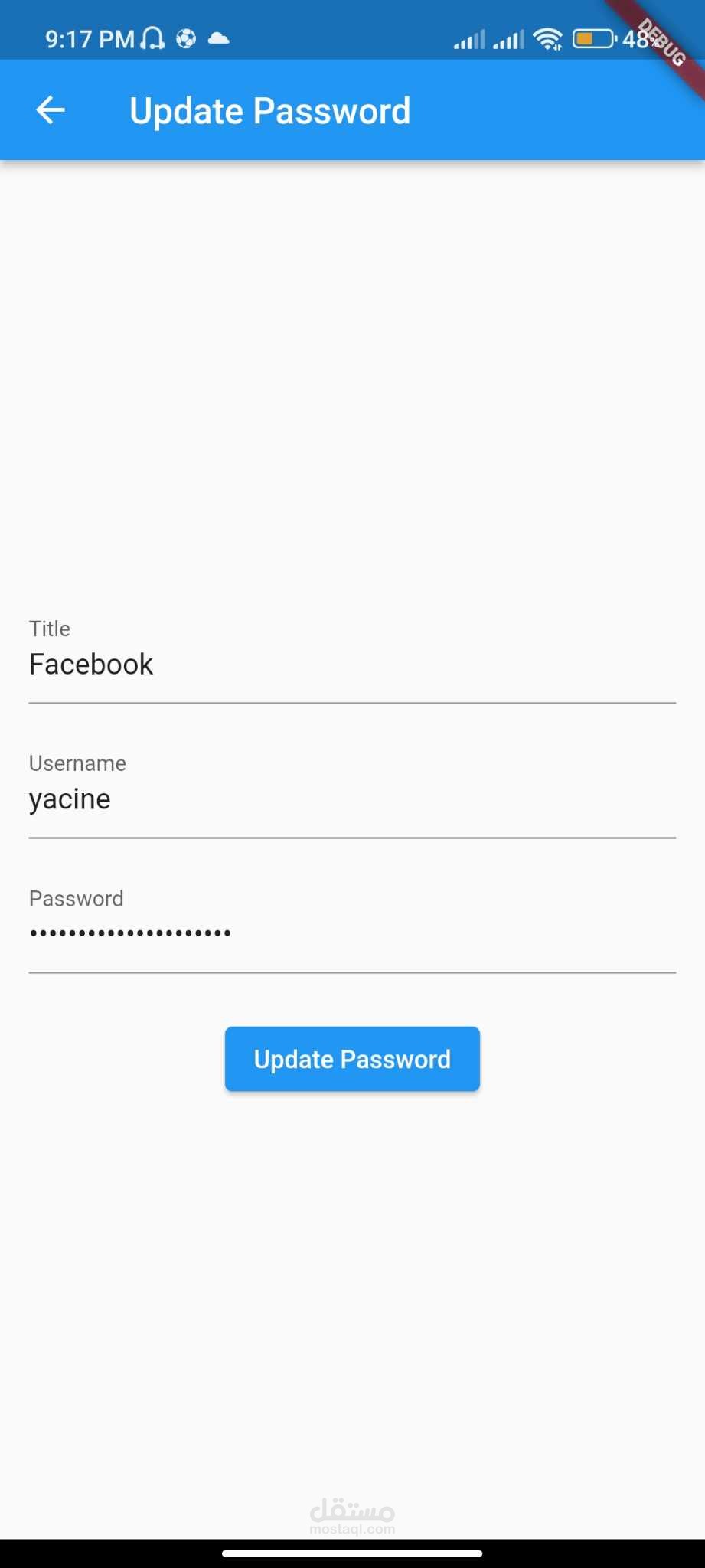Focus the masked Password field
This screenshot has height=1568, width=705.
tap(352, 929)
